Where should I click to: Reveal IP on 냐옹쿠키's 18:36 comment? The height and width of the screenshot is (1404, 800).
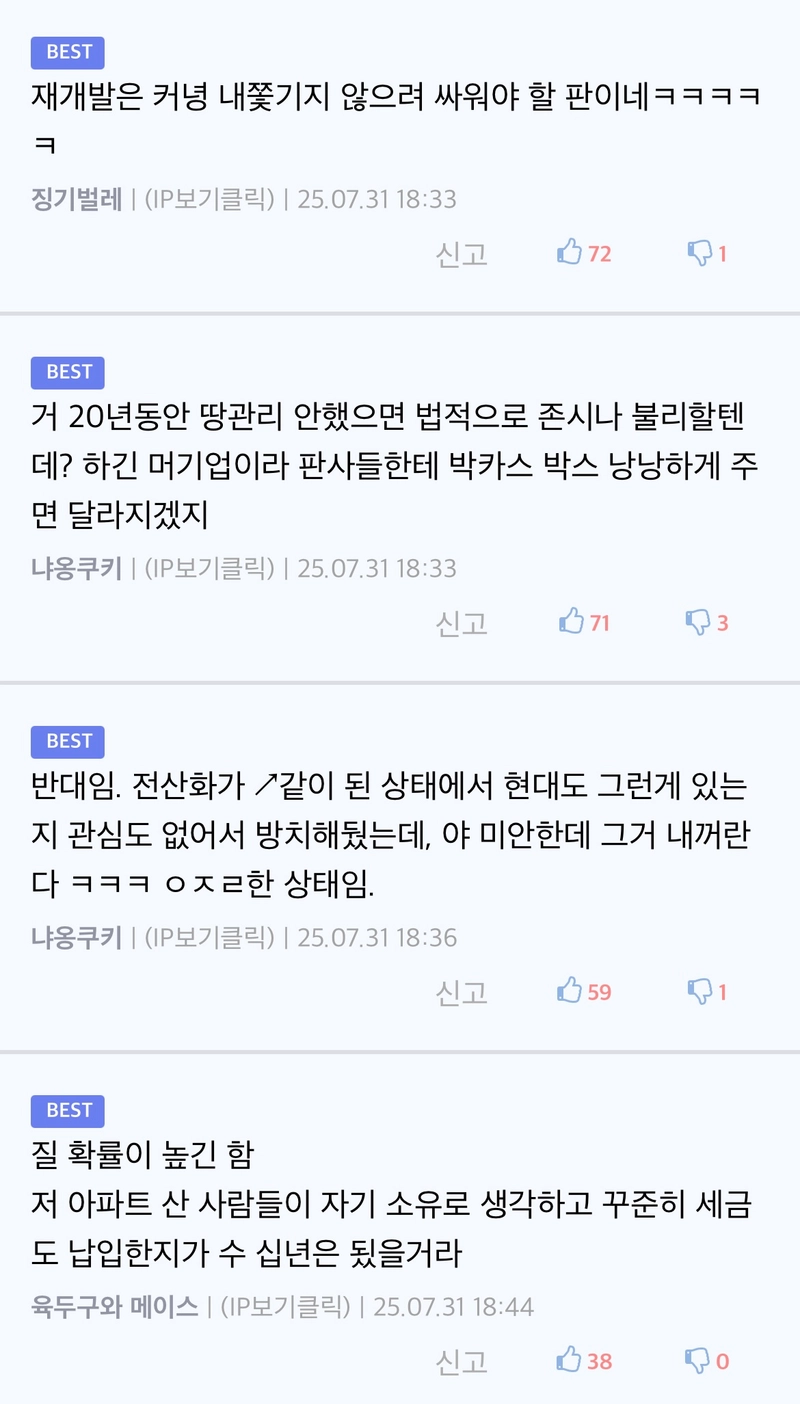(x=209, y=937)
